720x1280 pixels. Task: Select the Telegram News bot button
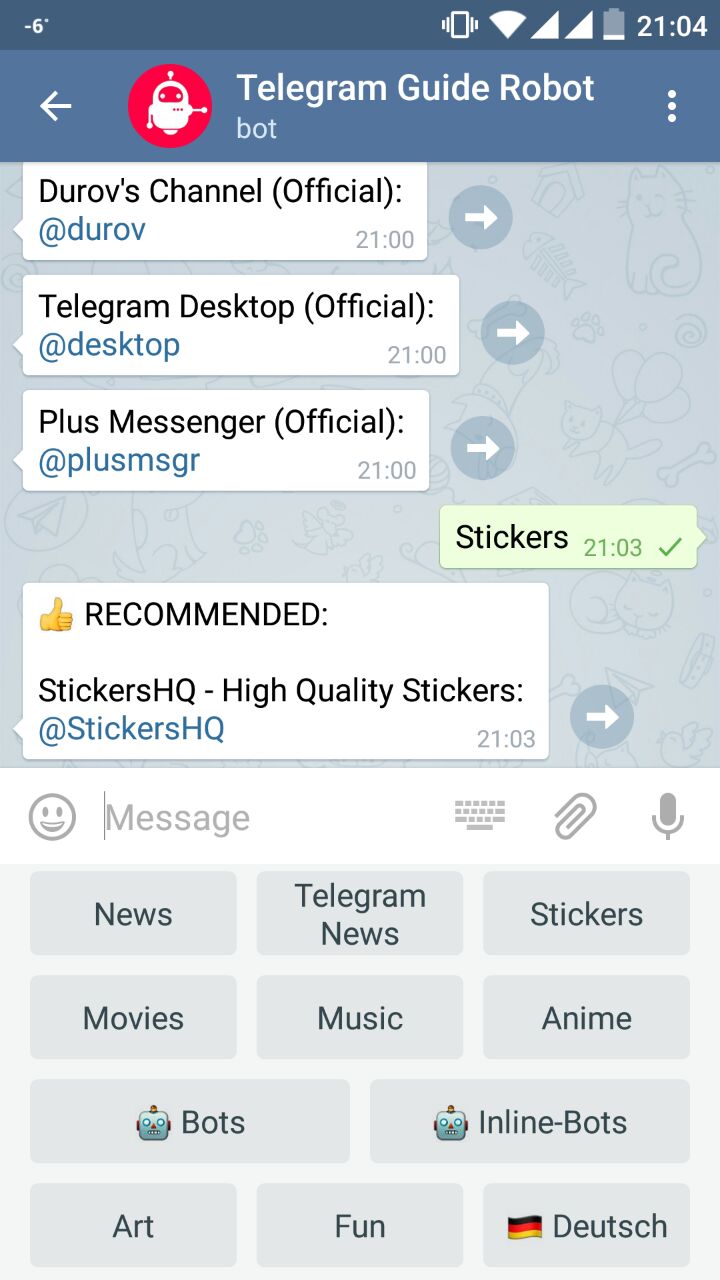point(360,914)
